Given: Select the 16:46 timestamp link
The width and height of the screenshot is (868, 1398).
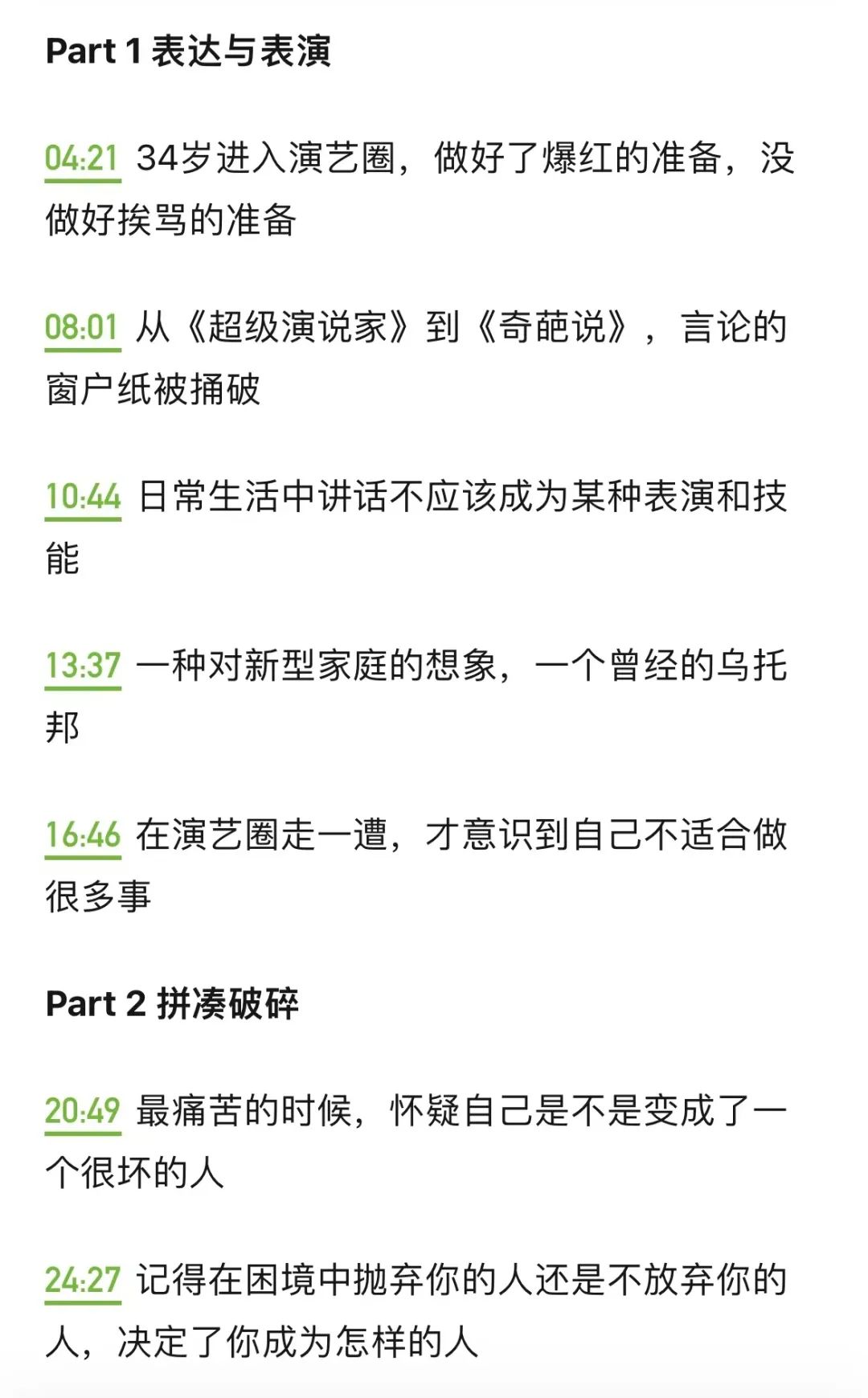Looking at the screenshot, I should tap(83, 835).
